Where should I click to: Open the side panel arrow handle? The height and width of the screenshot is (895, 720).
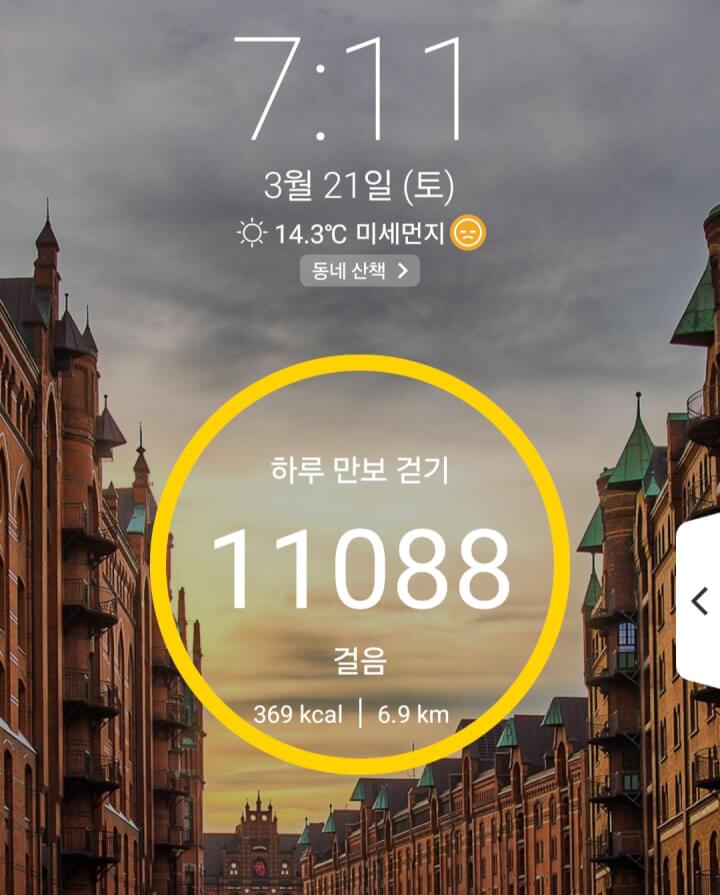coord(700,600)
